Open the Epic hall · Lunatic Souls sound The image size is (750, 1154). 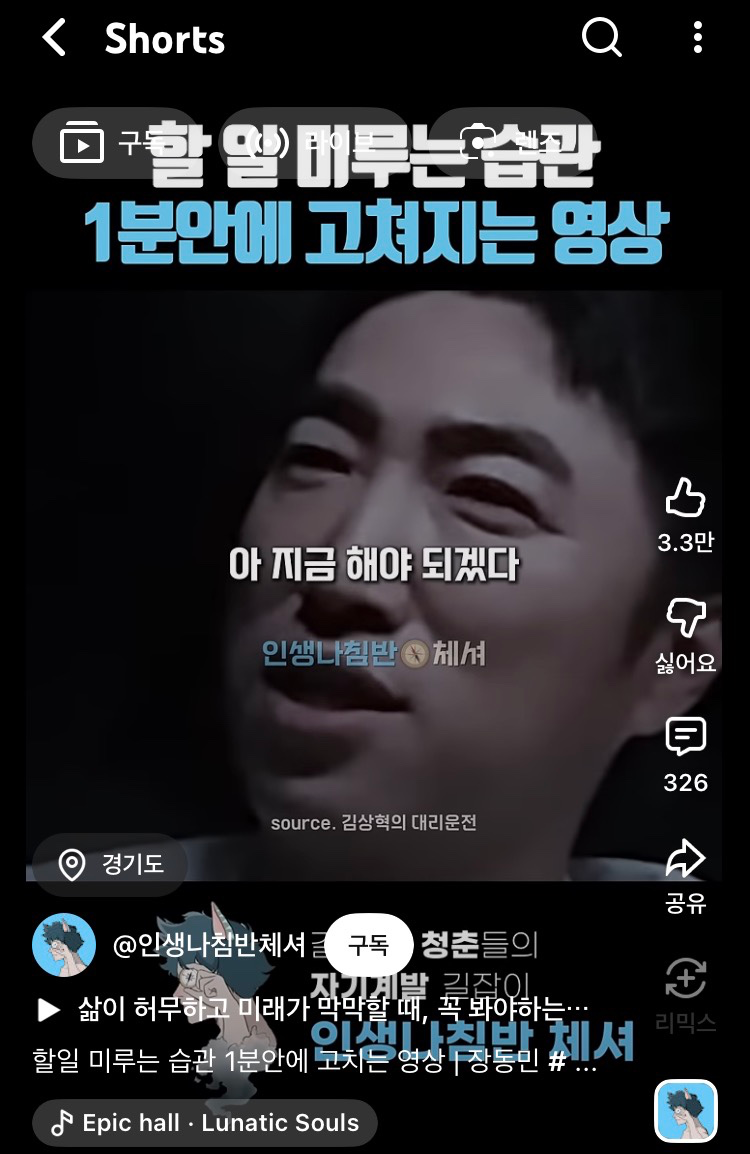[205, 1123]
